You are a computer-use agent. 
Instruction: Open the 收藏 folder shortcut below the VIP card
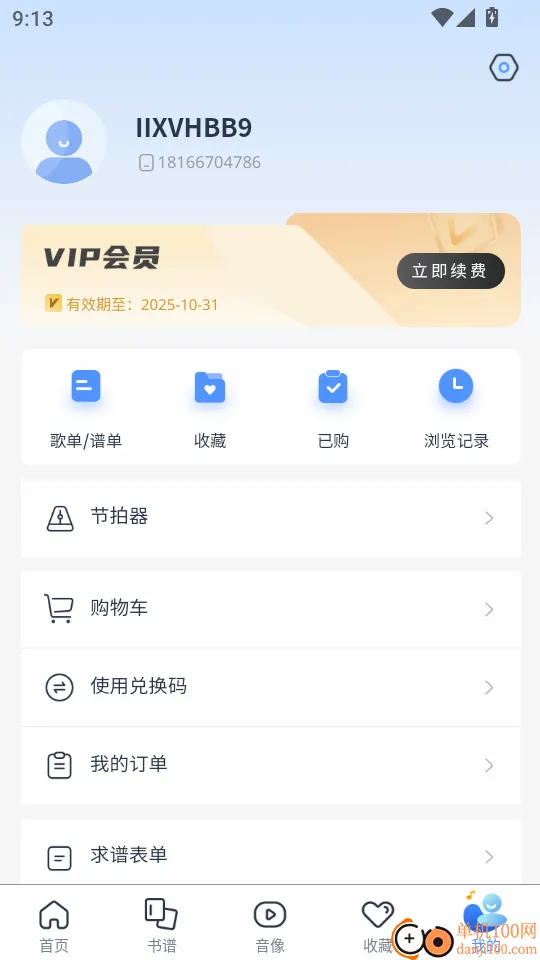(x=210, y=408)
